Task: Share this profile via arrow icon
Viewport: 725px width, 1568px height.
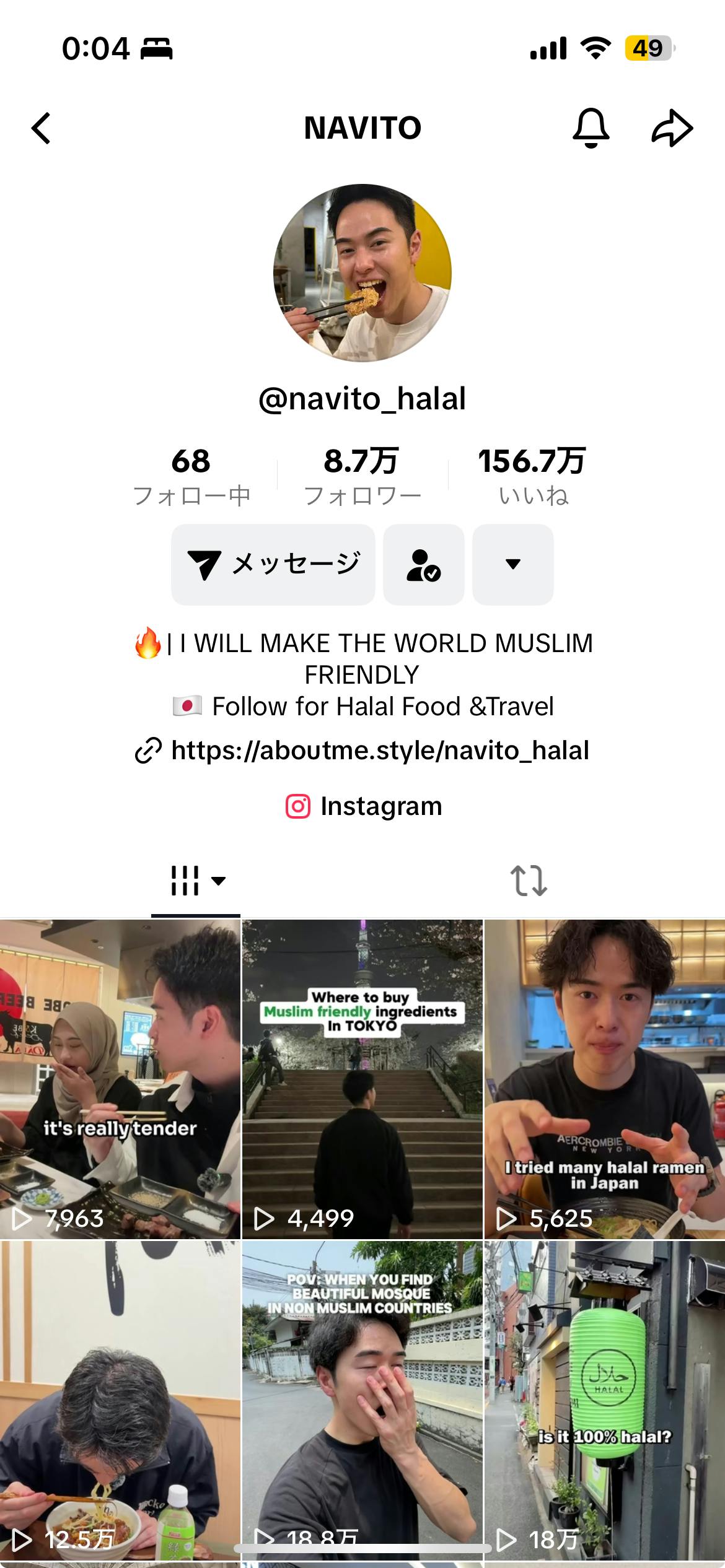Action: (x=672, y=128)
